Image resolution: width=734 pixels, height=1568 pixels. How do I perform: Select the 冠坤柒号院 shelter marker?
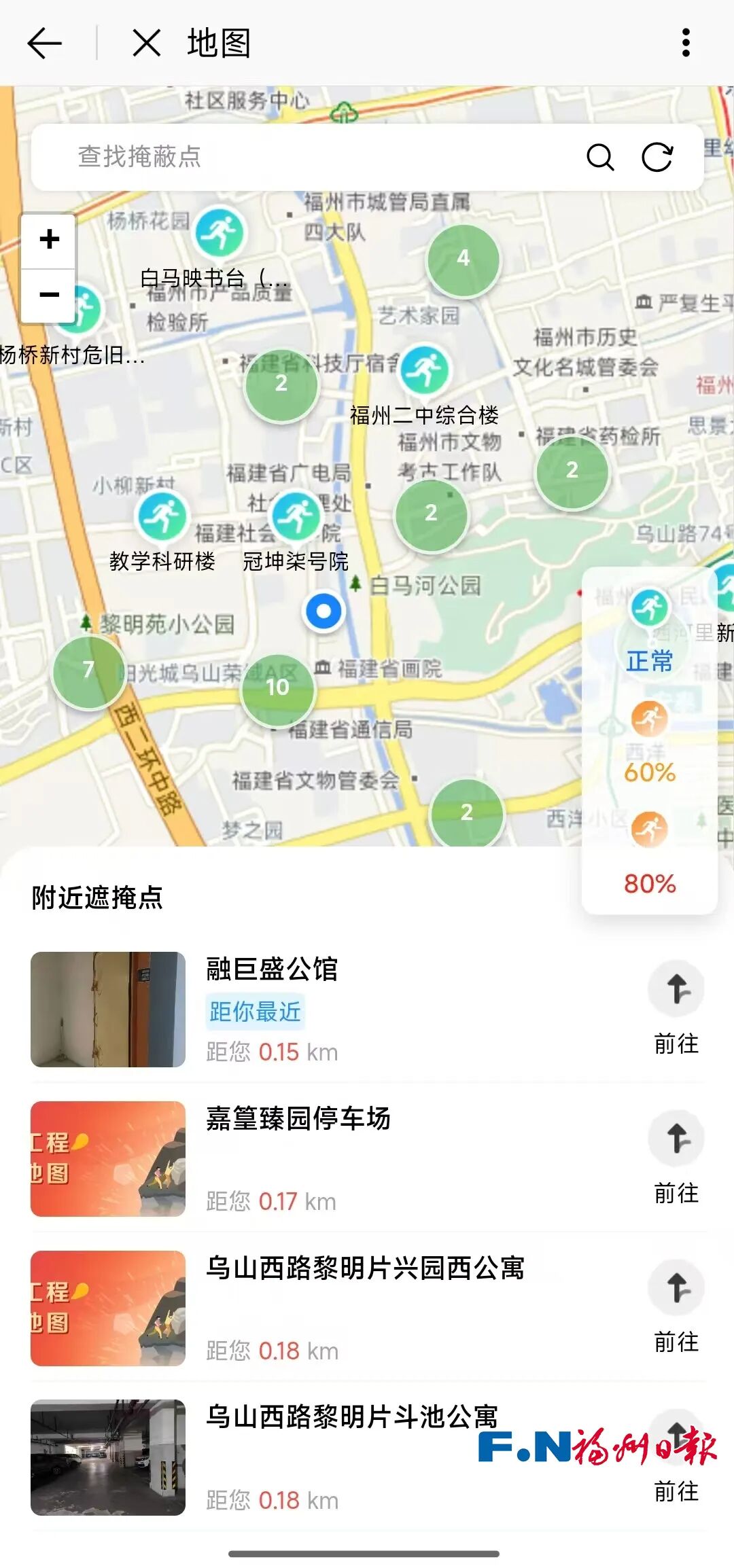tap(295, 516)
